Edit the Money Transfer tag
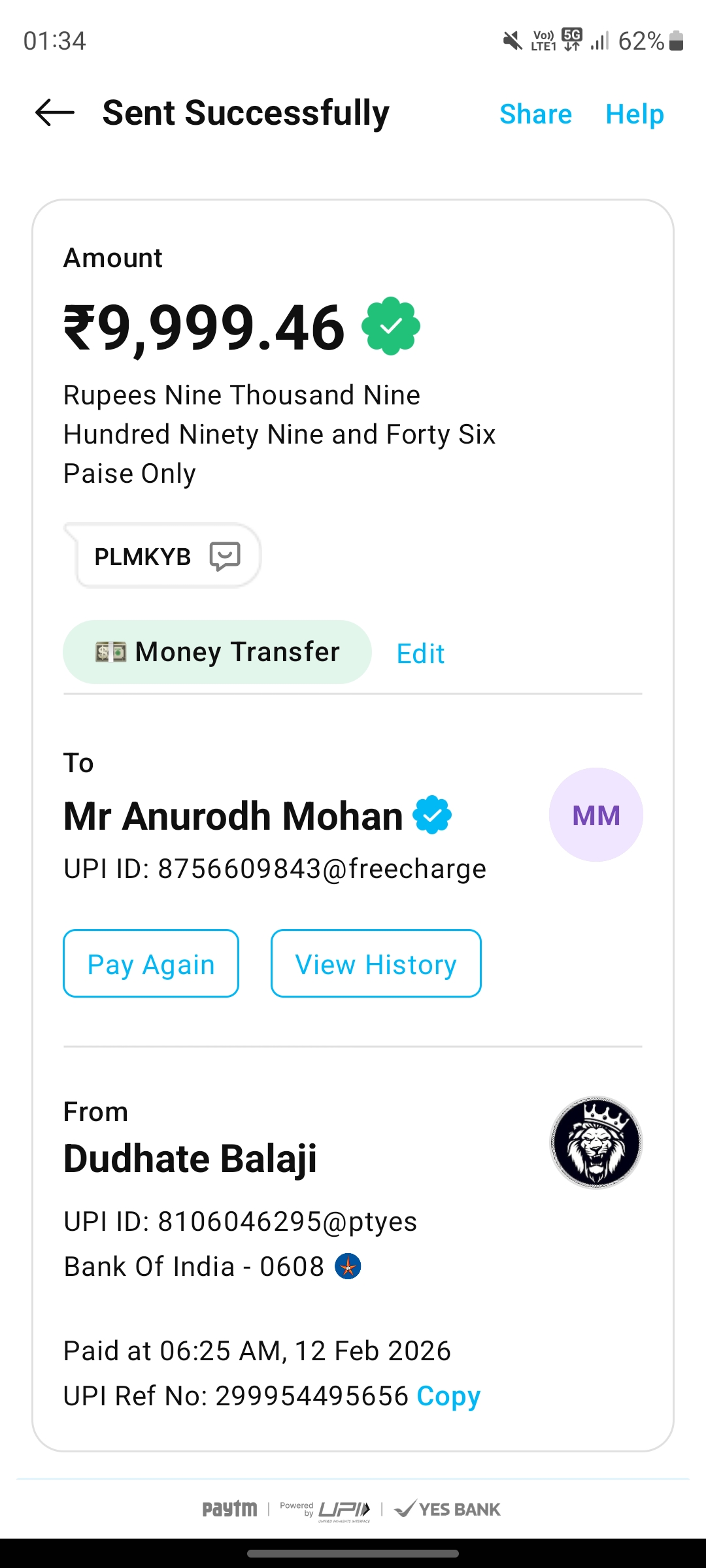 click(x=420, y=653)
